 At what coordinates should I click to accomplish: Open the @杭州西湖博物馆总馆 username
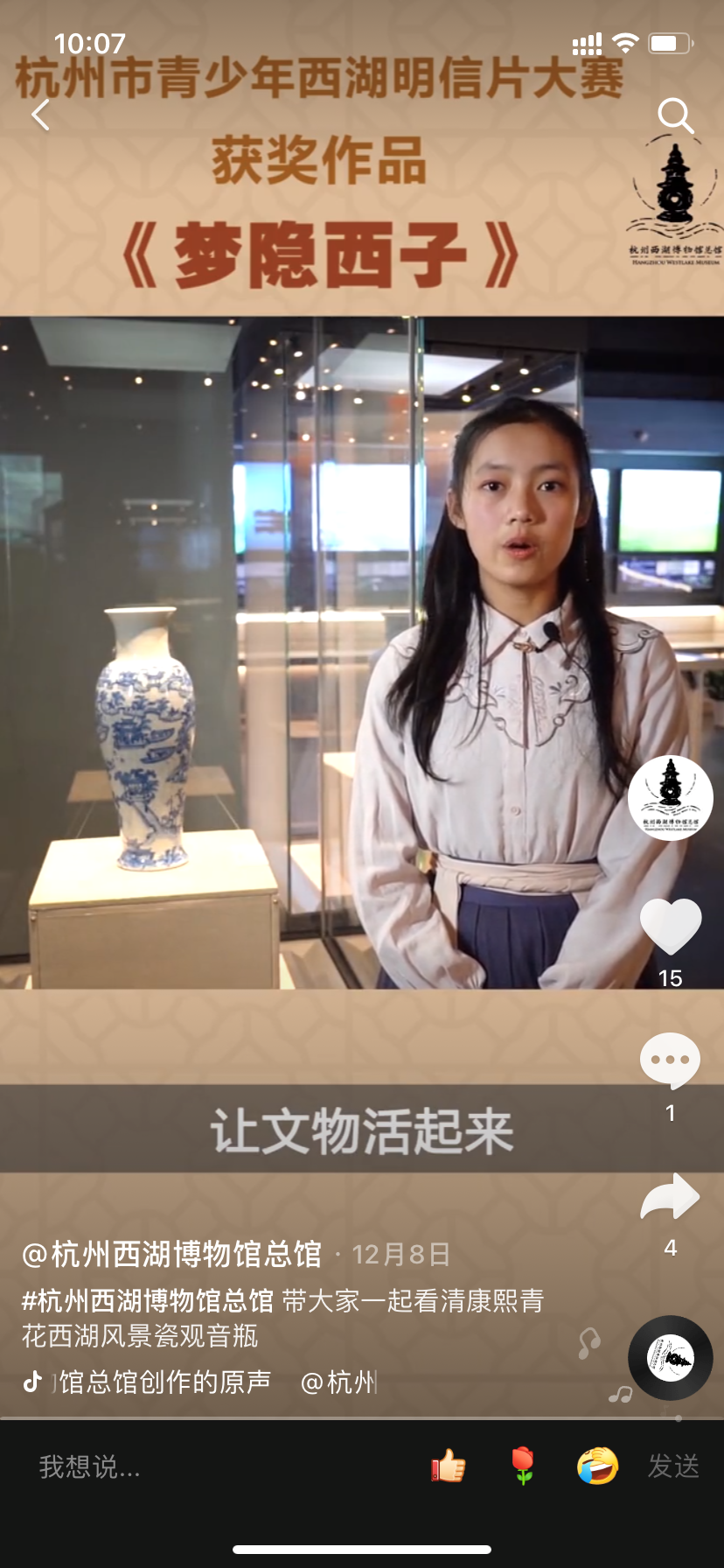click(x=172, y=1254)
